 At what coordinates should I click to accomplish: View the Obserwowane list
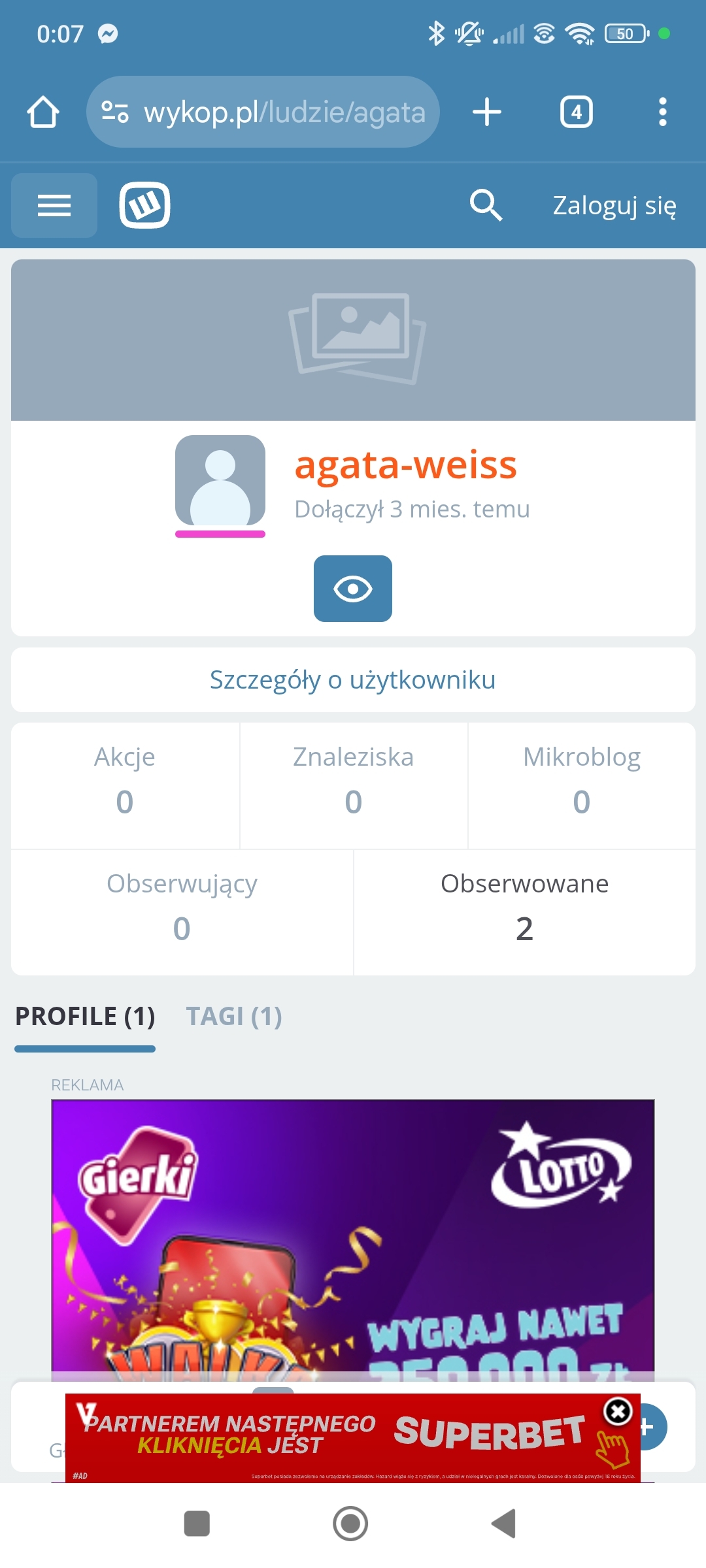tap(525, 912)
